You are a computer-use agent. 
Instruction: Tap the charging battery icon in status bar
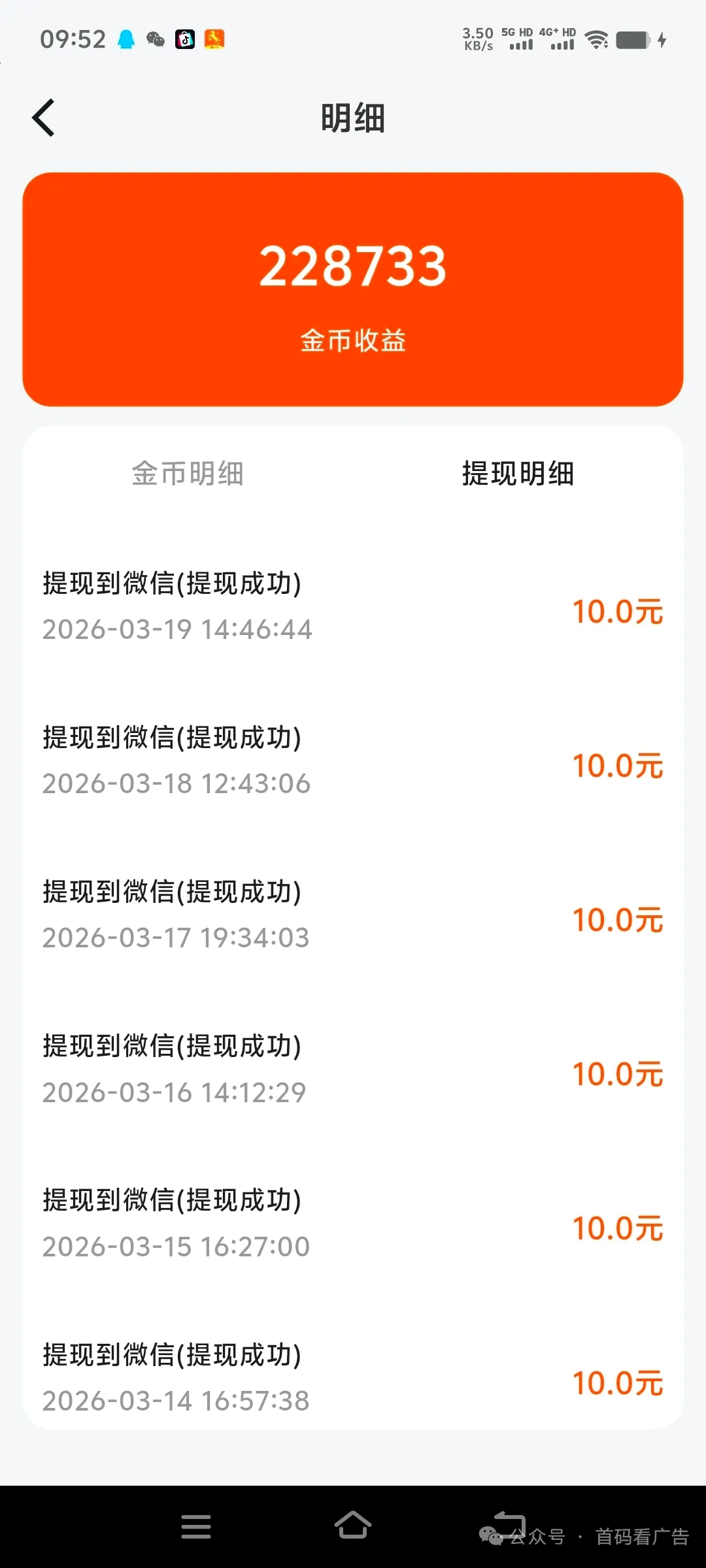(631, 39)
